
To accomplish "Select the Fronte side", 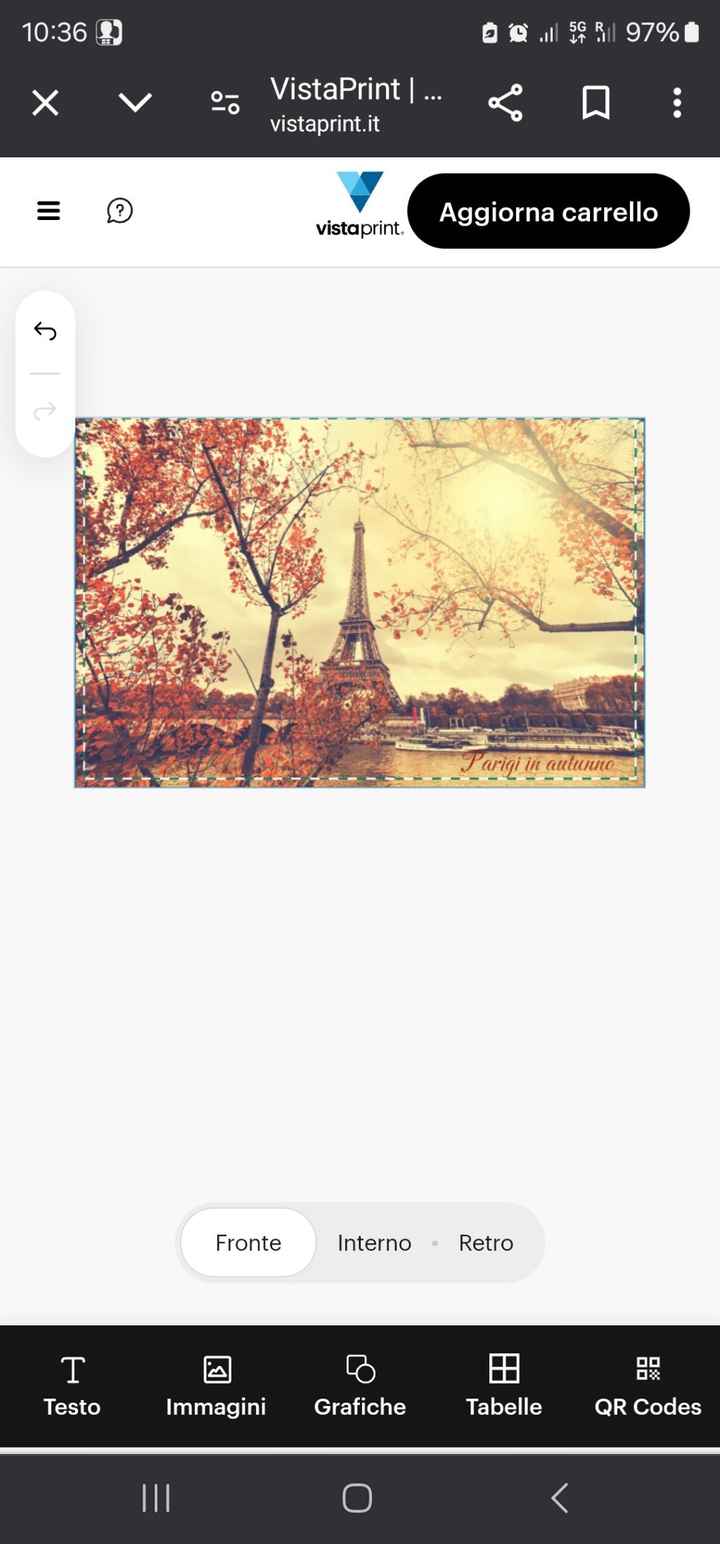I will [248, 1243].
